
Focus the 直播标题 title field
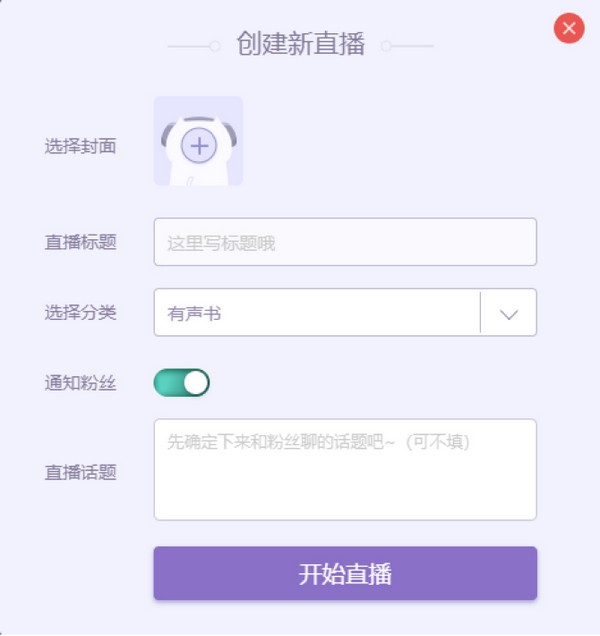coord(345,242)
